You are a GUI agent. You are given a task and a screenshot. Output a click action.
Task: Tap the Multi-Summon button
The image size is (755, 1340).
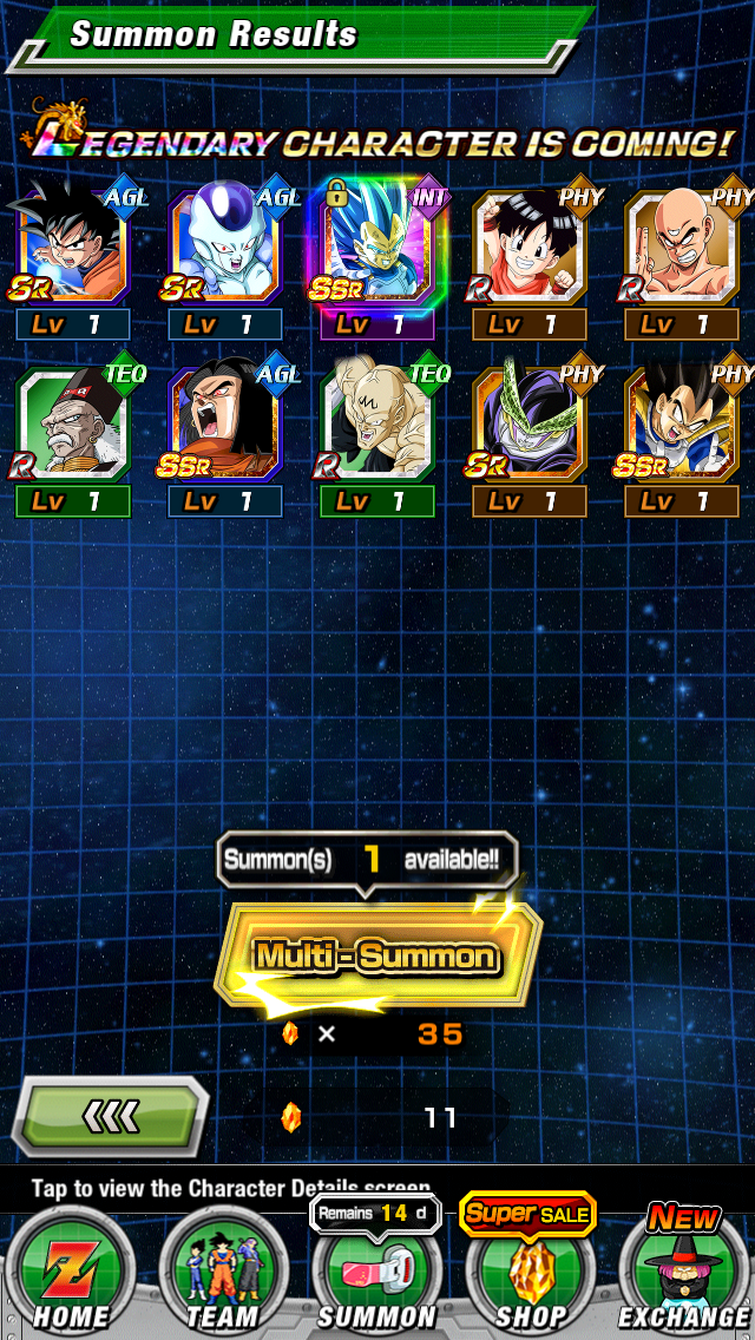pos(377,957)
